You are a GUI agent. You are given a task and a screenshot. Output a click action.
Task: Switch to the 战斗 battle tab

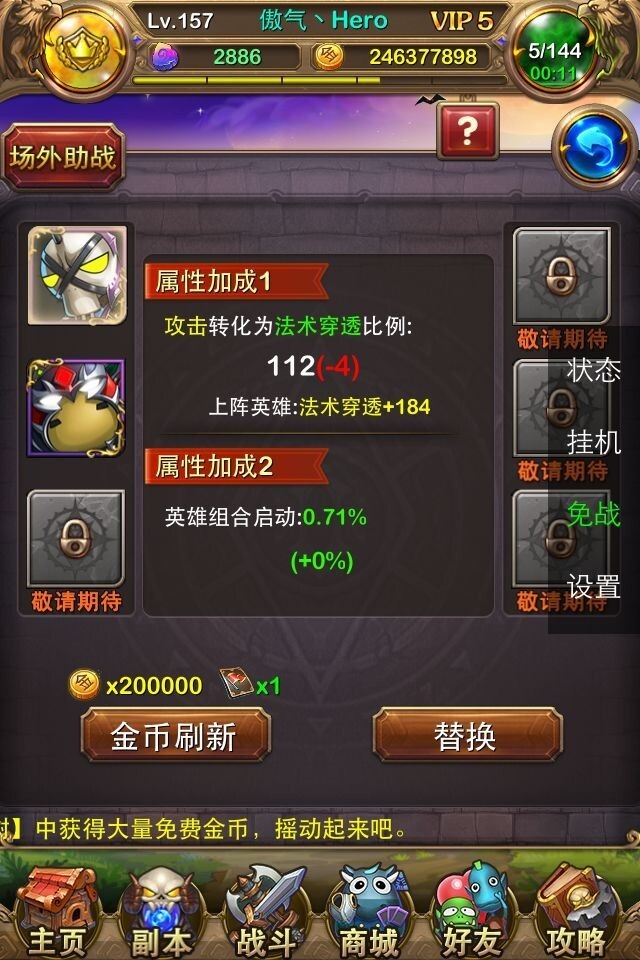click(x=266, y=908)
